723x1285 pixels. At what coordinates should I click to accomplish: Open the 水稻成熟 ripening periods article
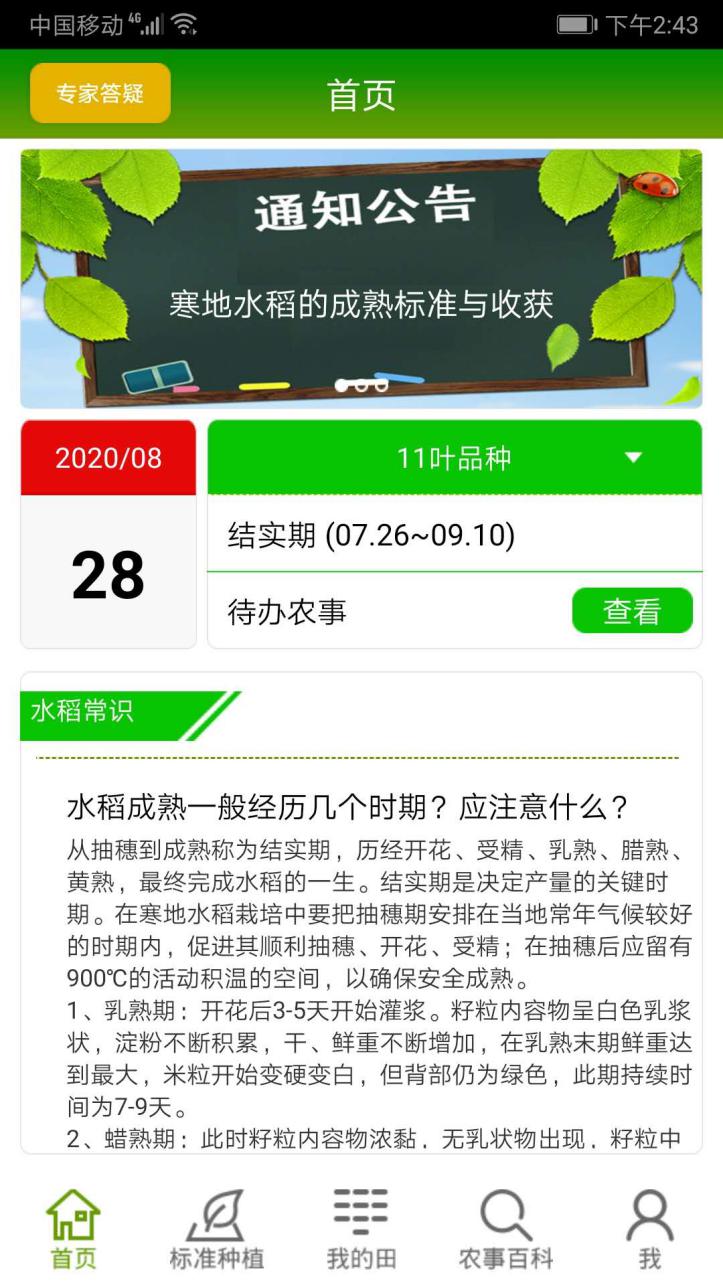347,806
